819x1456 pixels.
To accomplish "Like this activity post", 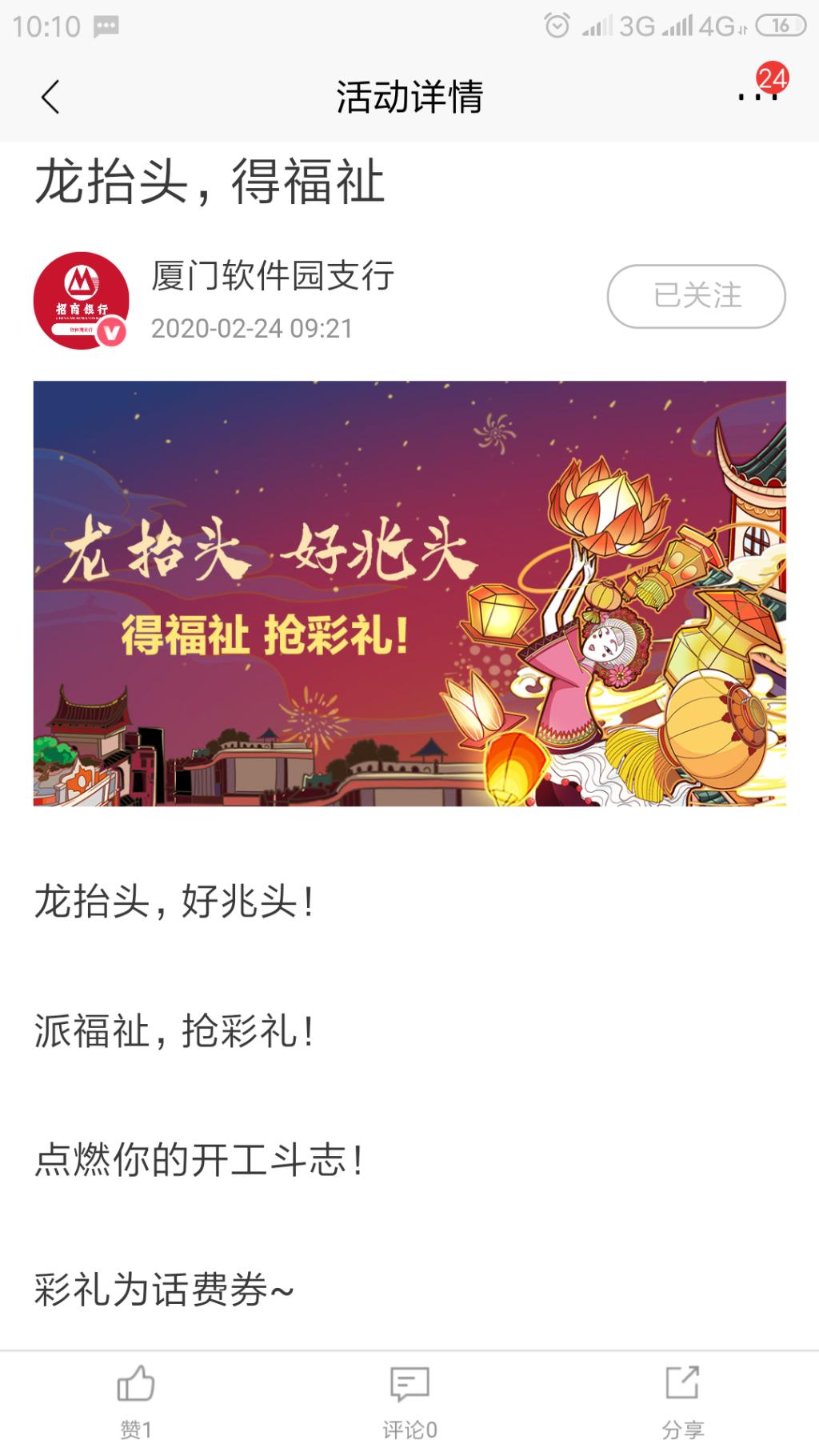I will point(136,1400).
